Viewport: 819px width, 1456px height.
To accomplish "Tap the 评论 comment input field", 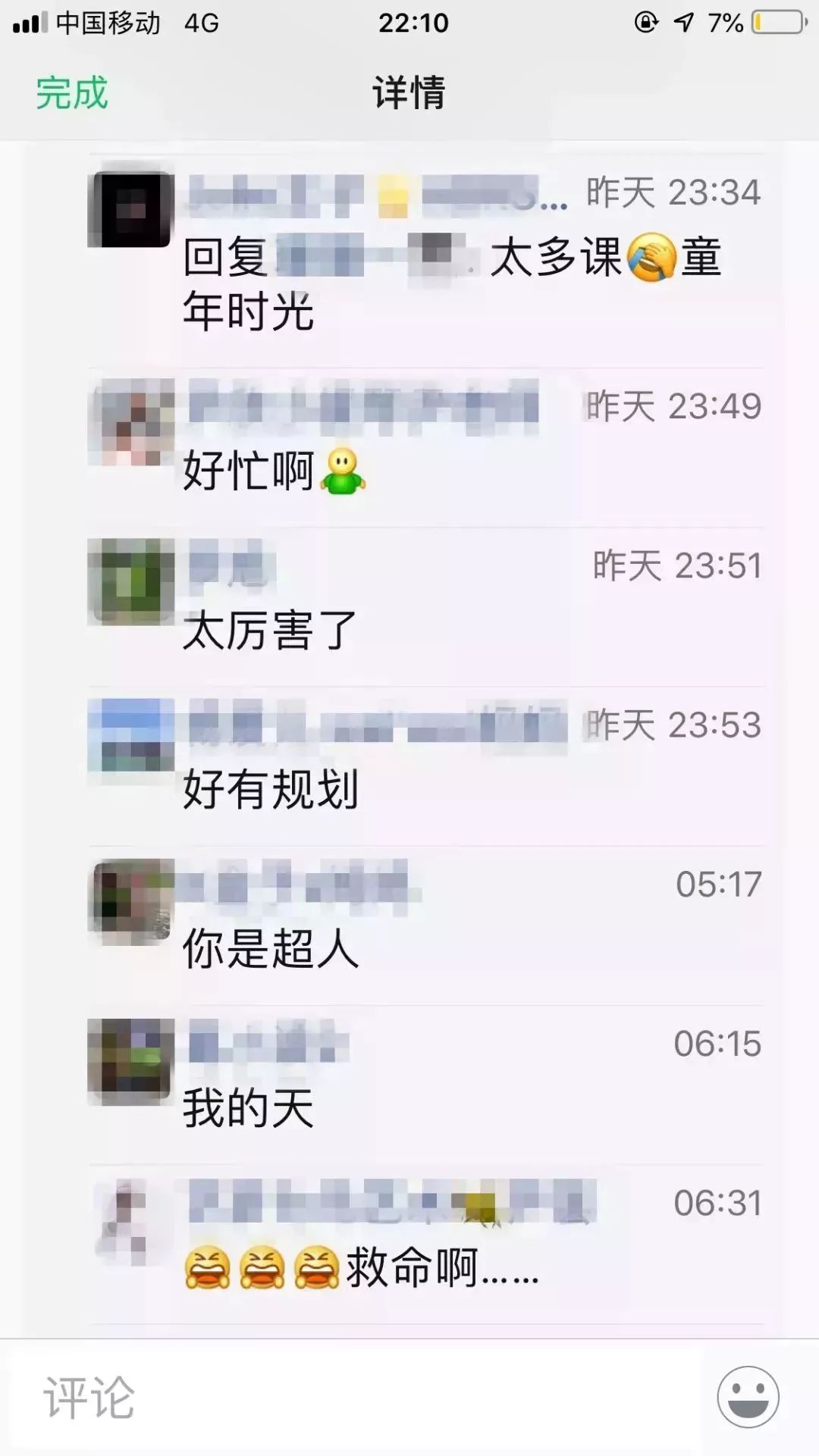I will coord(356,1396).
